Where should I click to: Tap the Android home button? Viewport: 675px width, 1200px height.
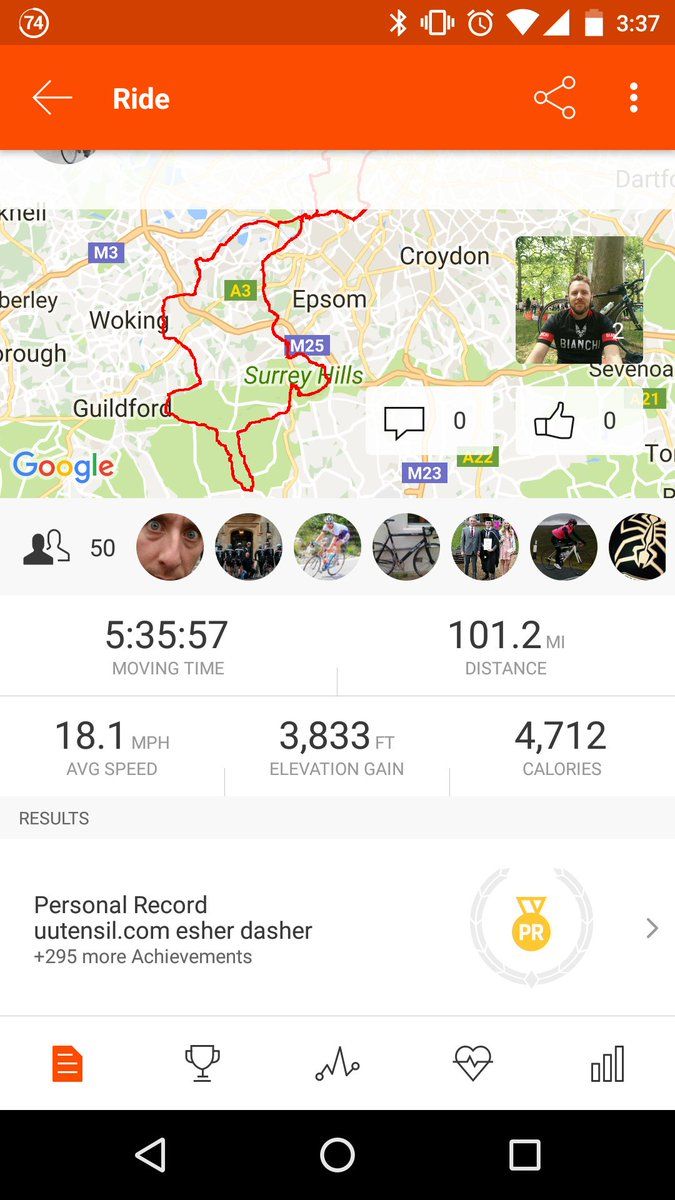click(337, 1155)
